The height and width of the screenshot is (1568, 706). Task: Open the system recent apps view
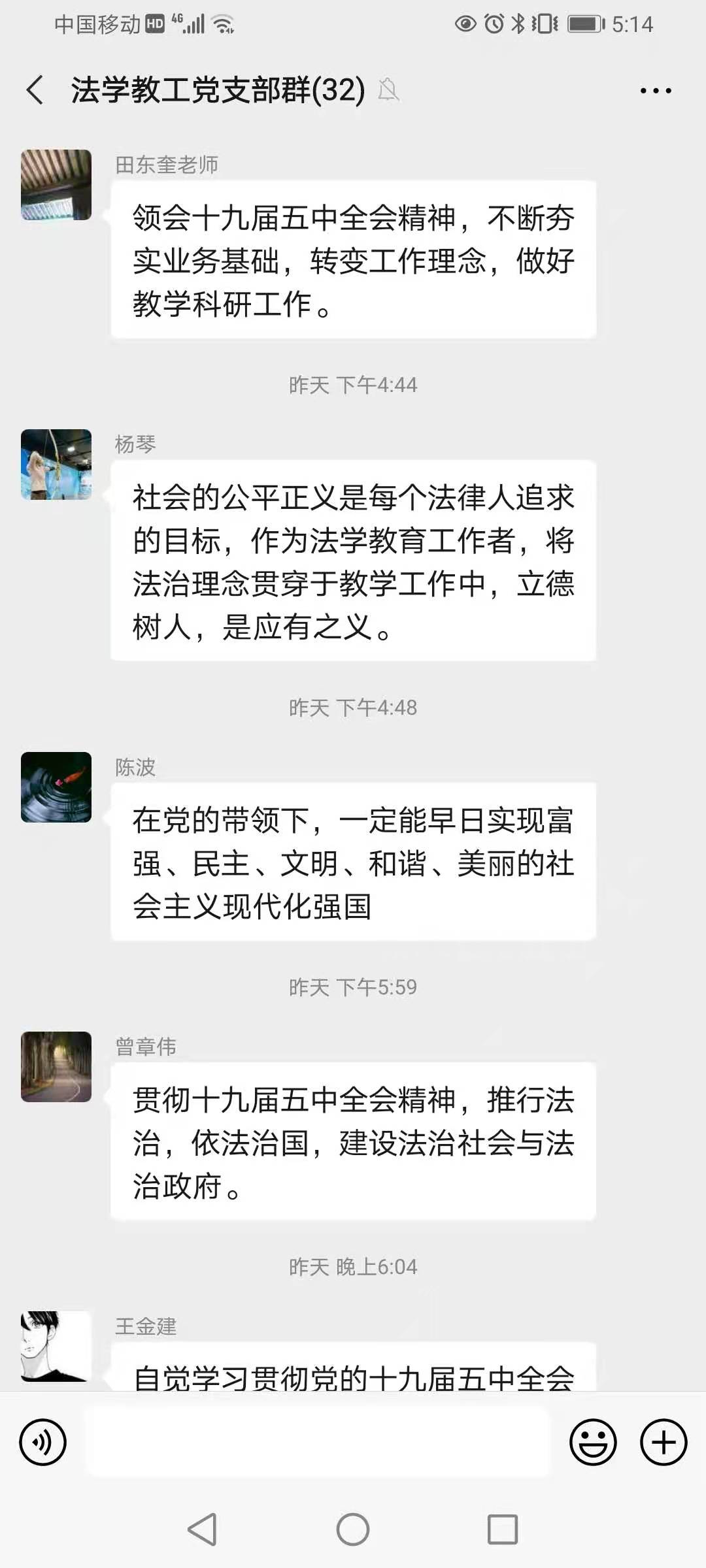coord(503,1529)
